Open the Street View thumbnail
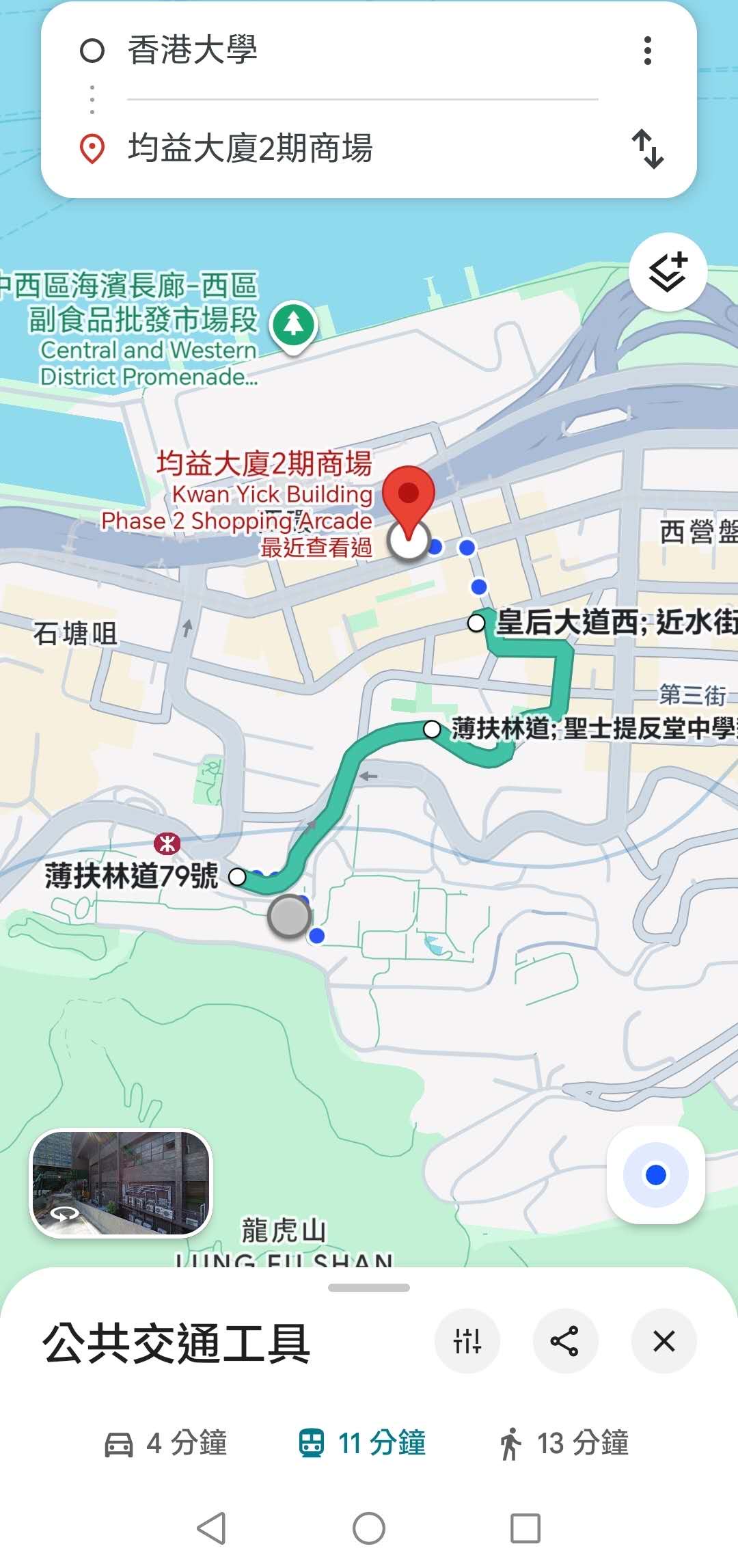 coord(121,1183)
